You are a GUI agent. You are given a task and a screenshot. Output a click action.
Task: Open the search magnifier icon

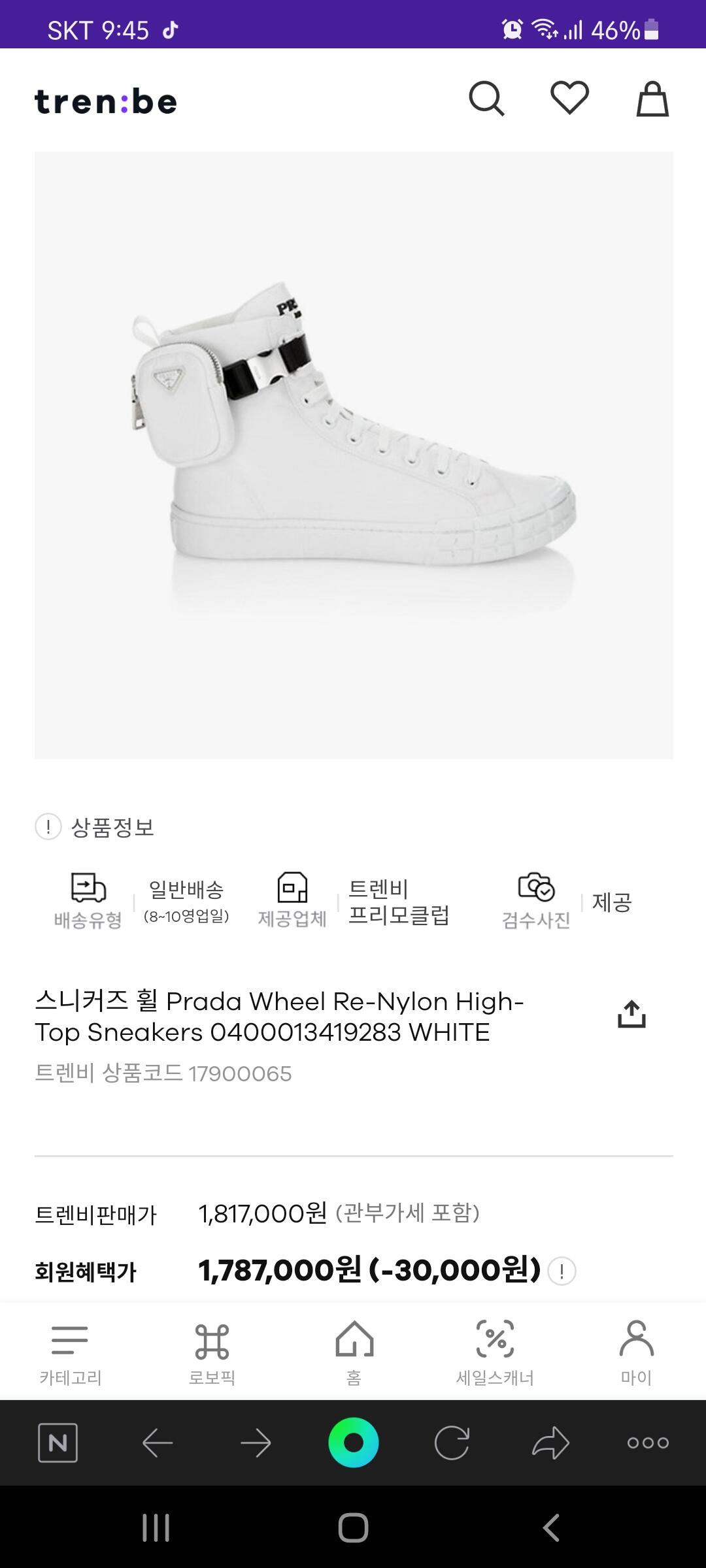point(486,99)
